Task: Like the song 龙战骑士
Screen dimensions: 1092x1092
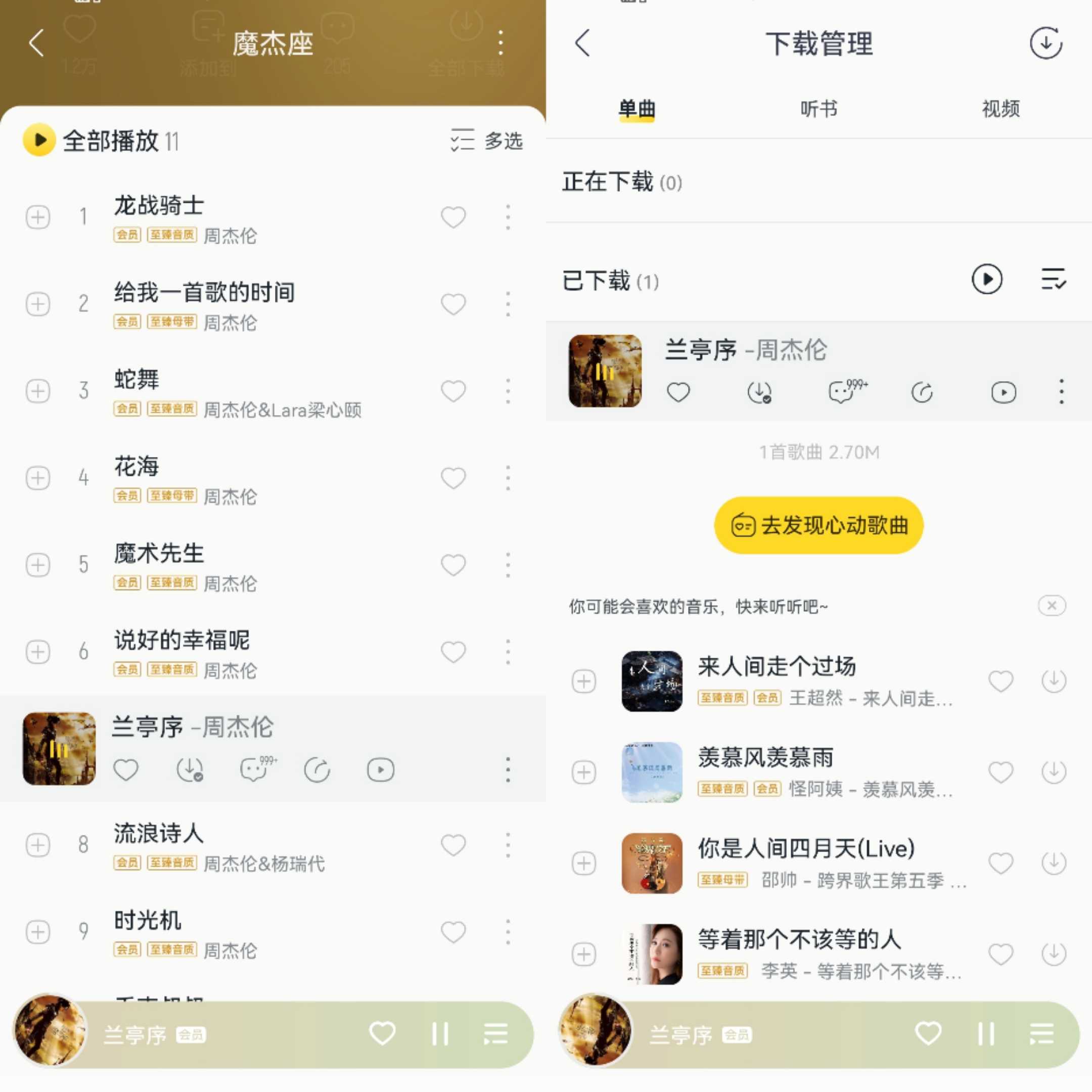Action: (x=453, y=217)
